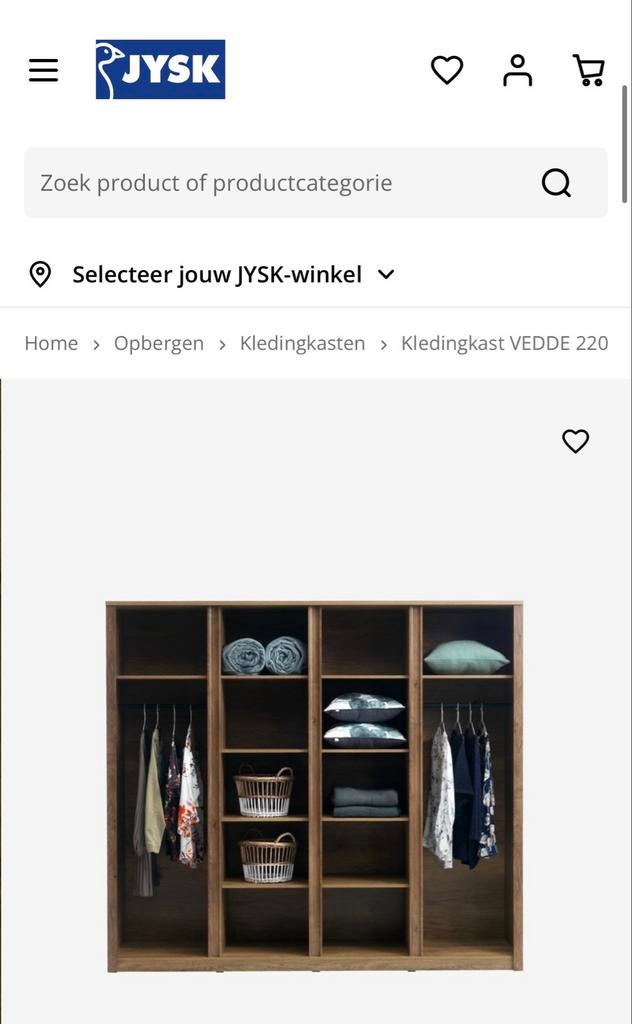Open the Opbergen breadcrumb

click(x=159, y=343)
